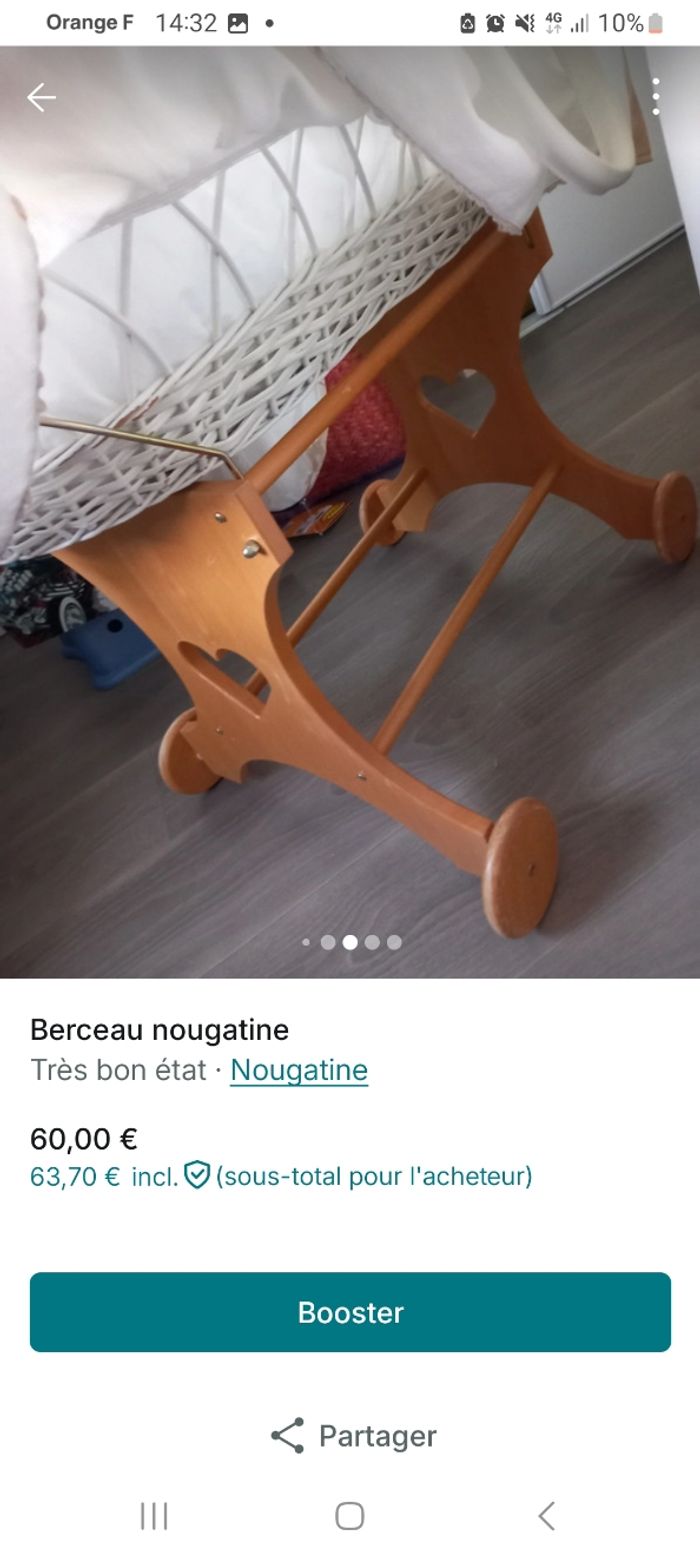Share the listing with Partager
Screen dimensions: 700x1560
(x=353, y=1435)
